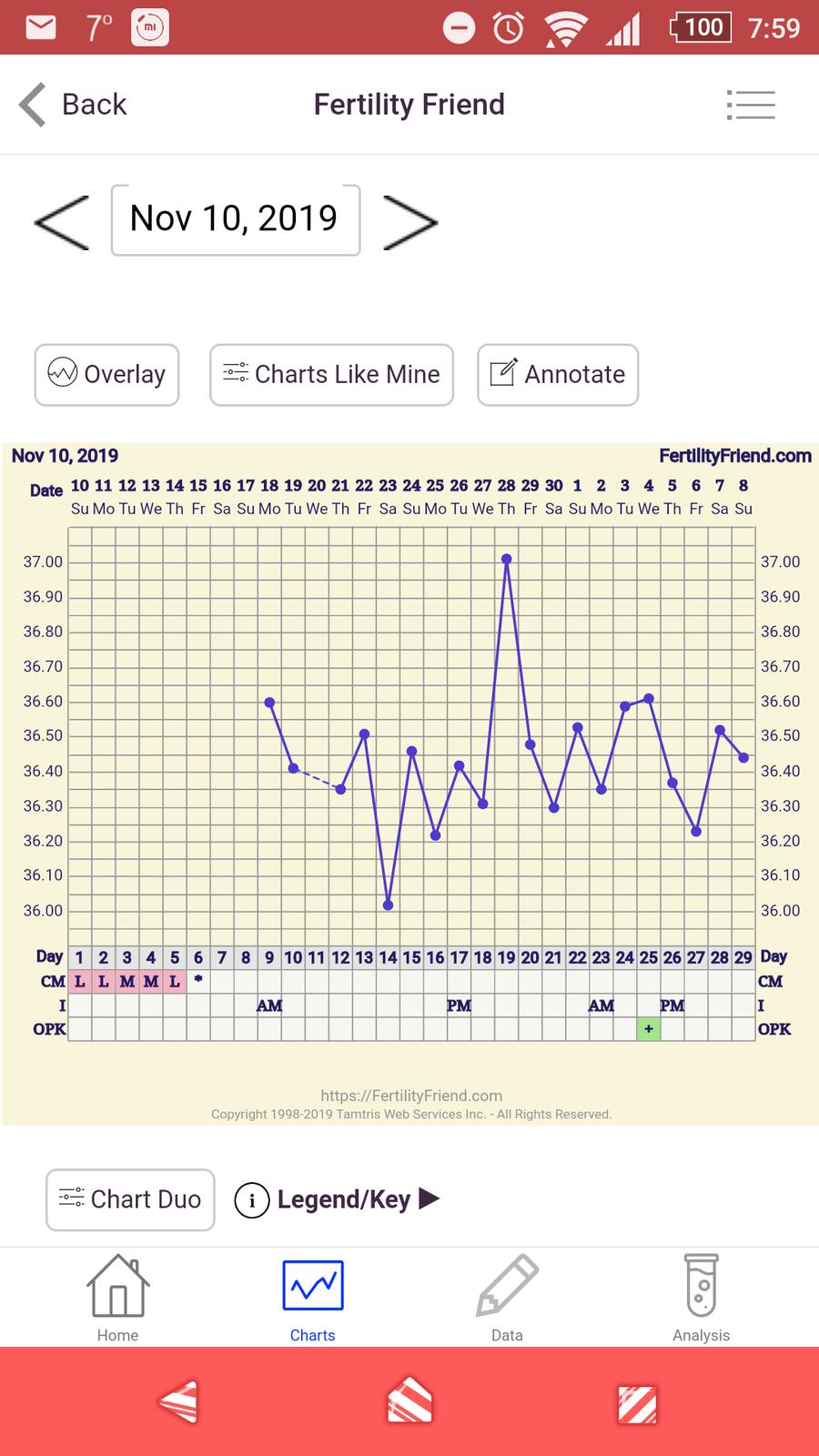Tap the Overlay button
The height and width of the screenshot is (1456, 819).
click(x=106, y=374)
